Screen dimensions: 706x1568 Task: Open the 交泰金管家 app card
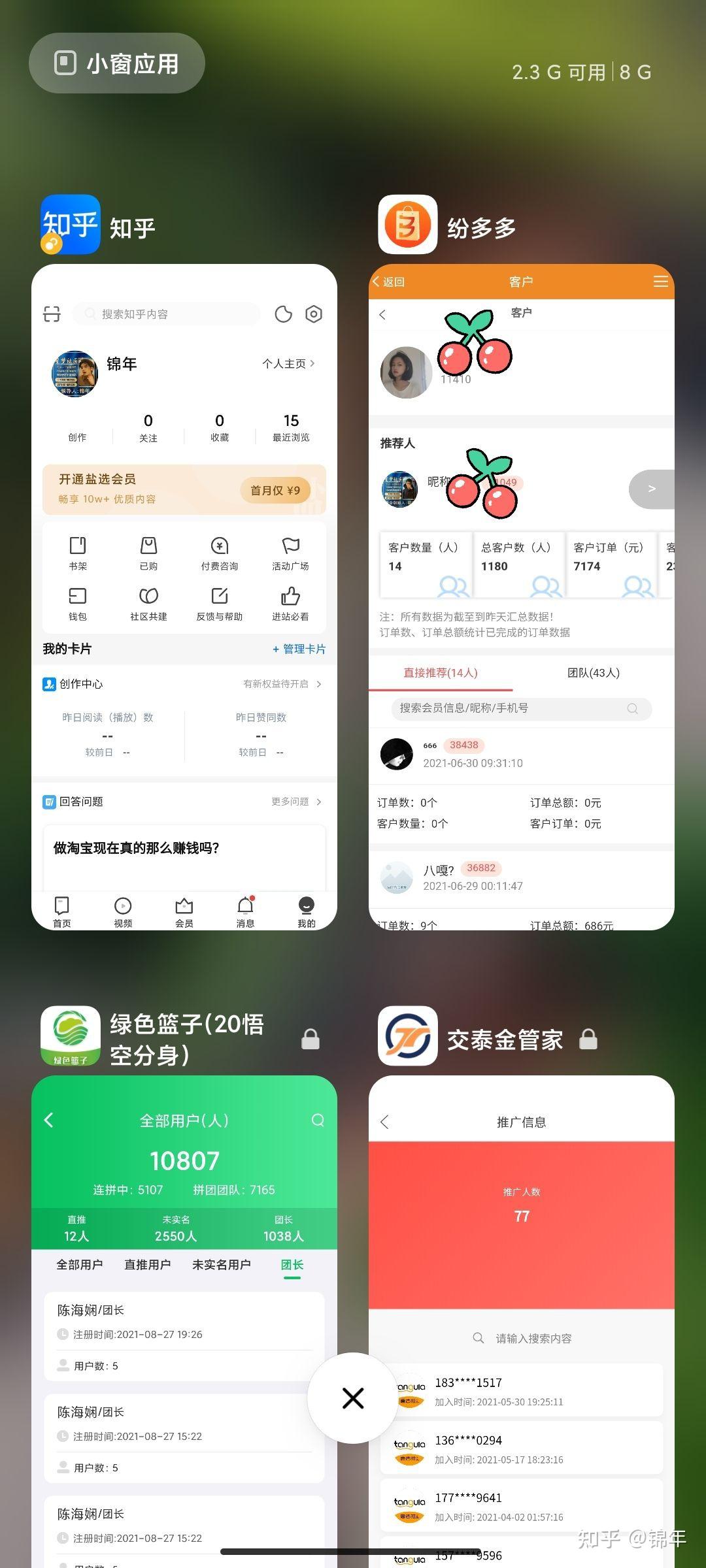(x=522, y=1321)
